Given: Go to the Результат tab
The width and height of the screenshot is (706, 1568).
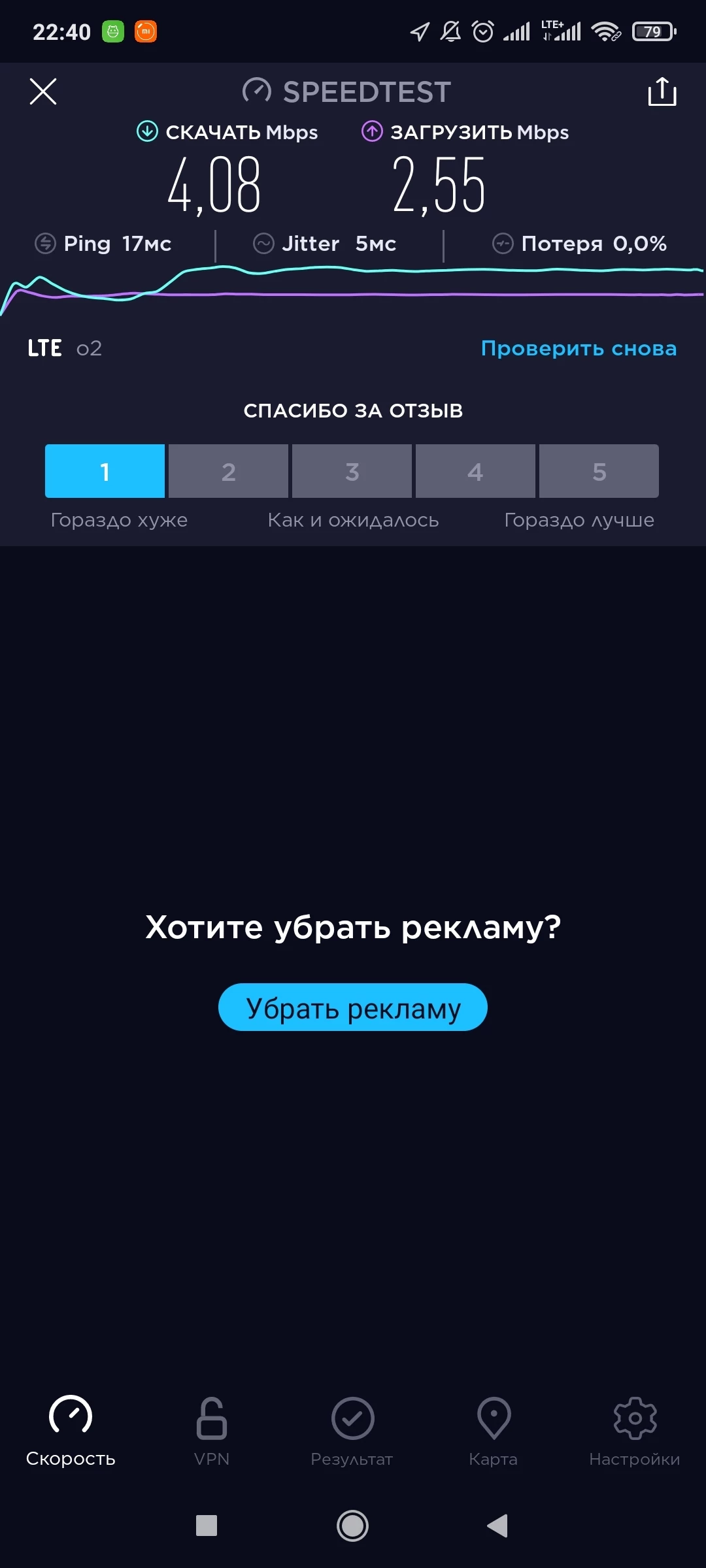Looking at the screenshot, I should coord(352,1431).
